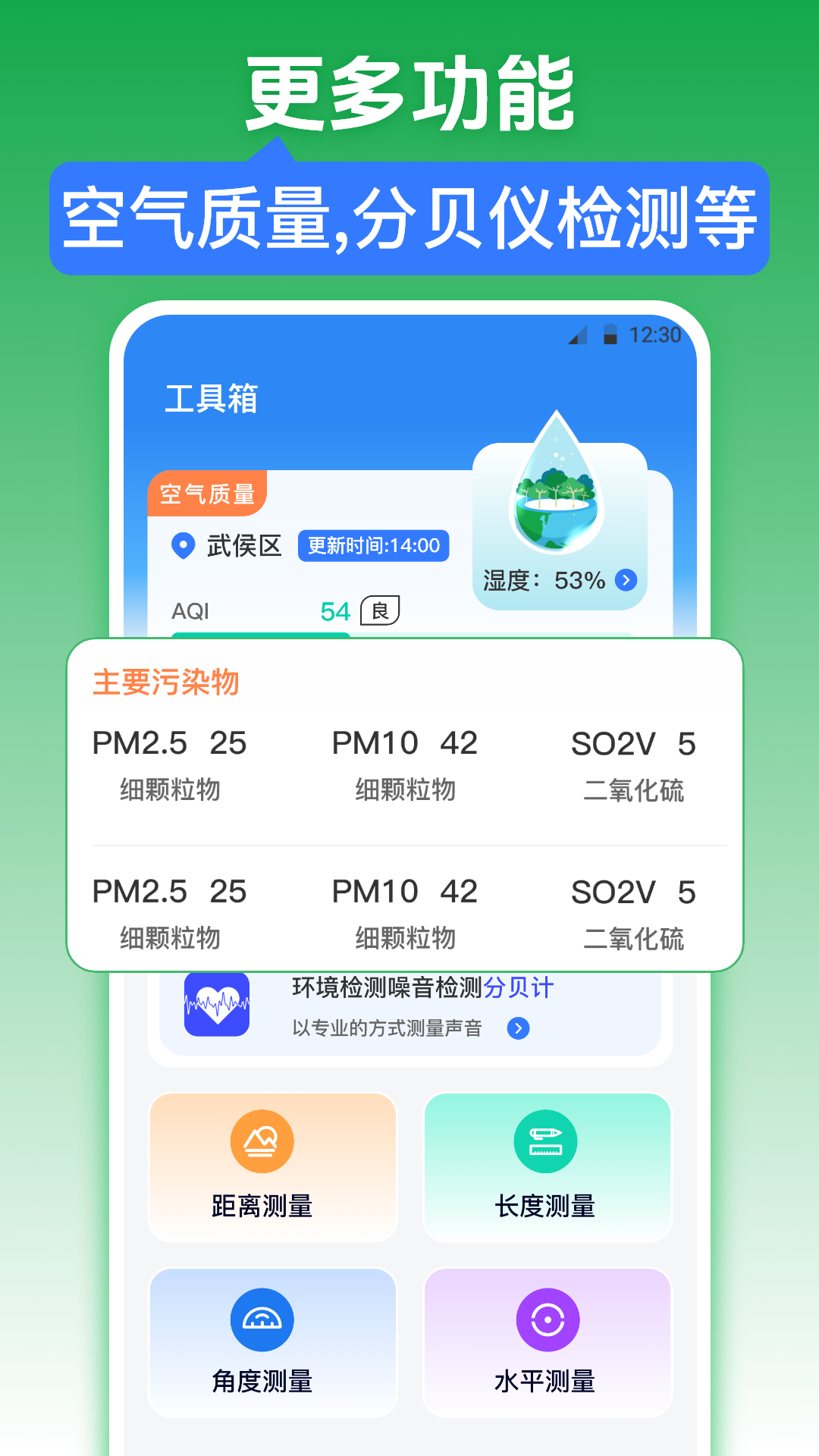Select the 距离测量 distance measurement tool icon
This screenshot has width=819, height=1456.
click(262, 1141)
